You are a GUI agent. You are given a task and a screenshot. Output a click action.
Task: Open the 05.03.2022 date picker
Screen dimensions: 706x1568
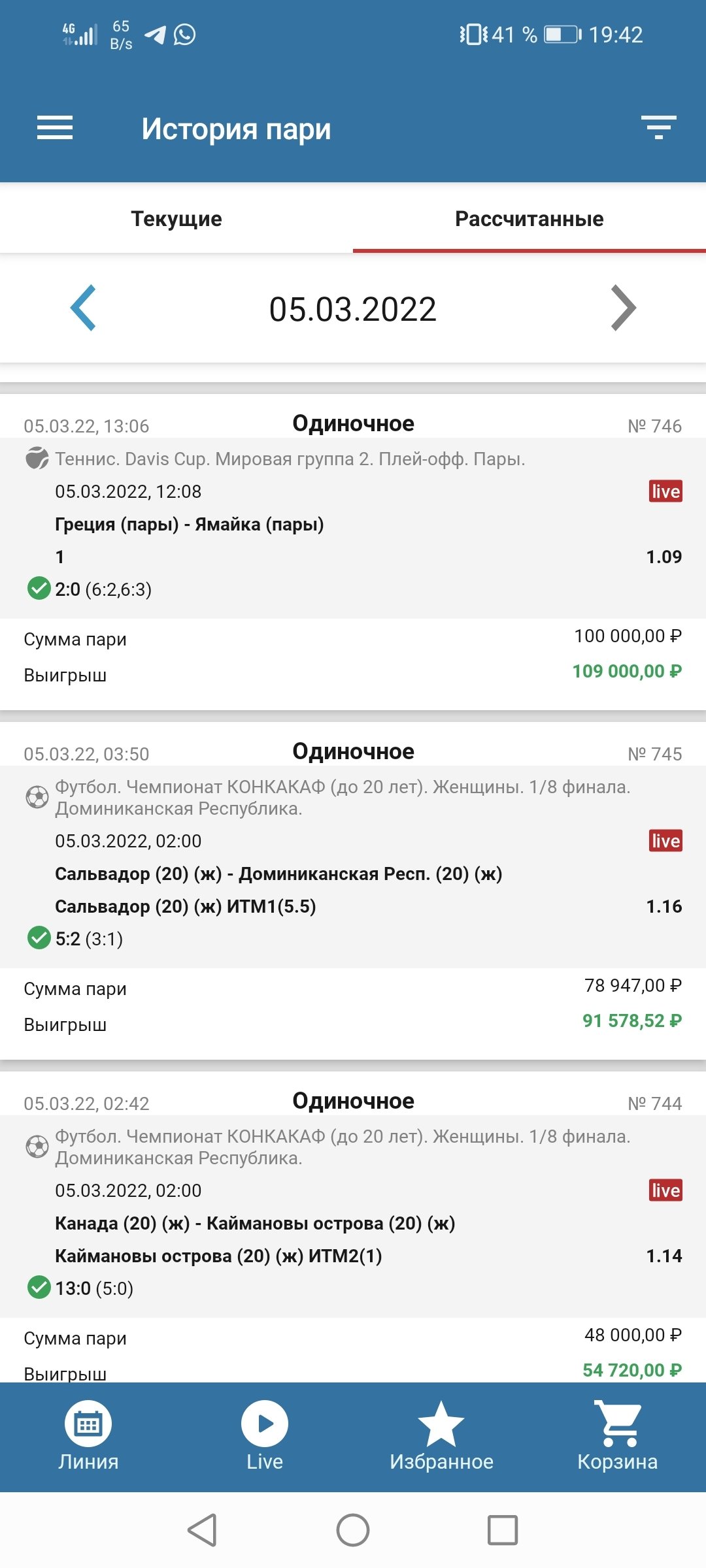pos(353,309)
